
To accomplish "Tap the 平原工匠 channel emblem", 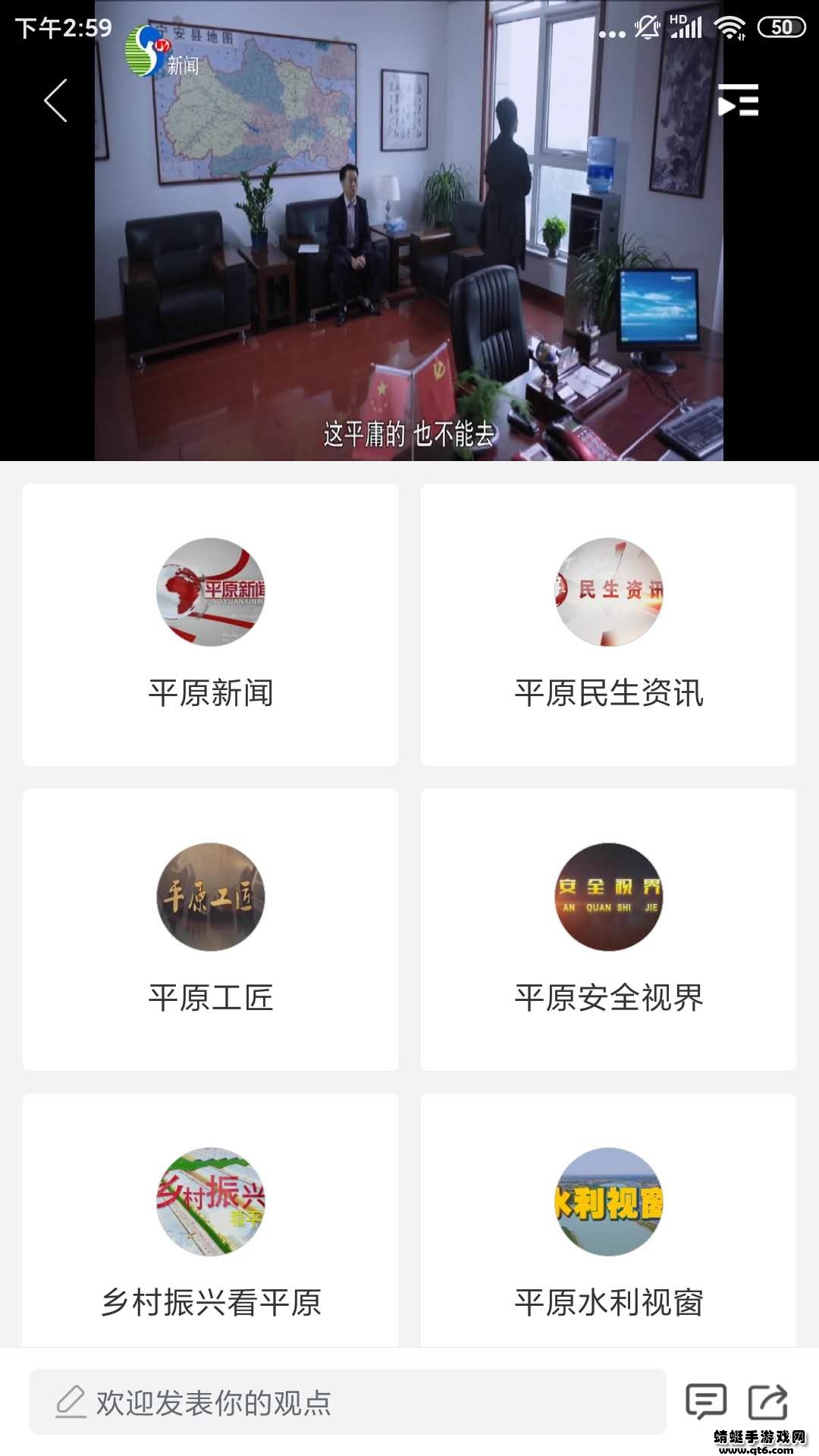I will point(210,899).
